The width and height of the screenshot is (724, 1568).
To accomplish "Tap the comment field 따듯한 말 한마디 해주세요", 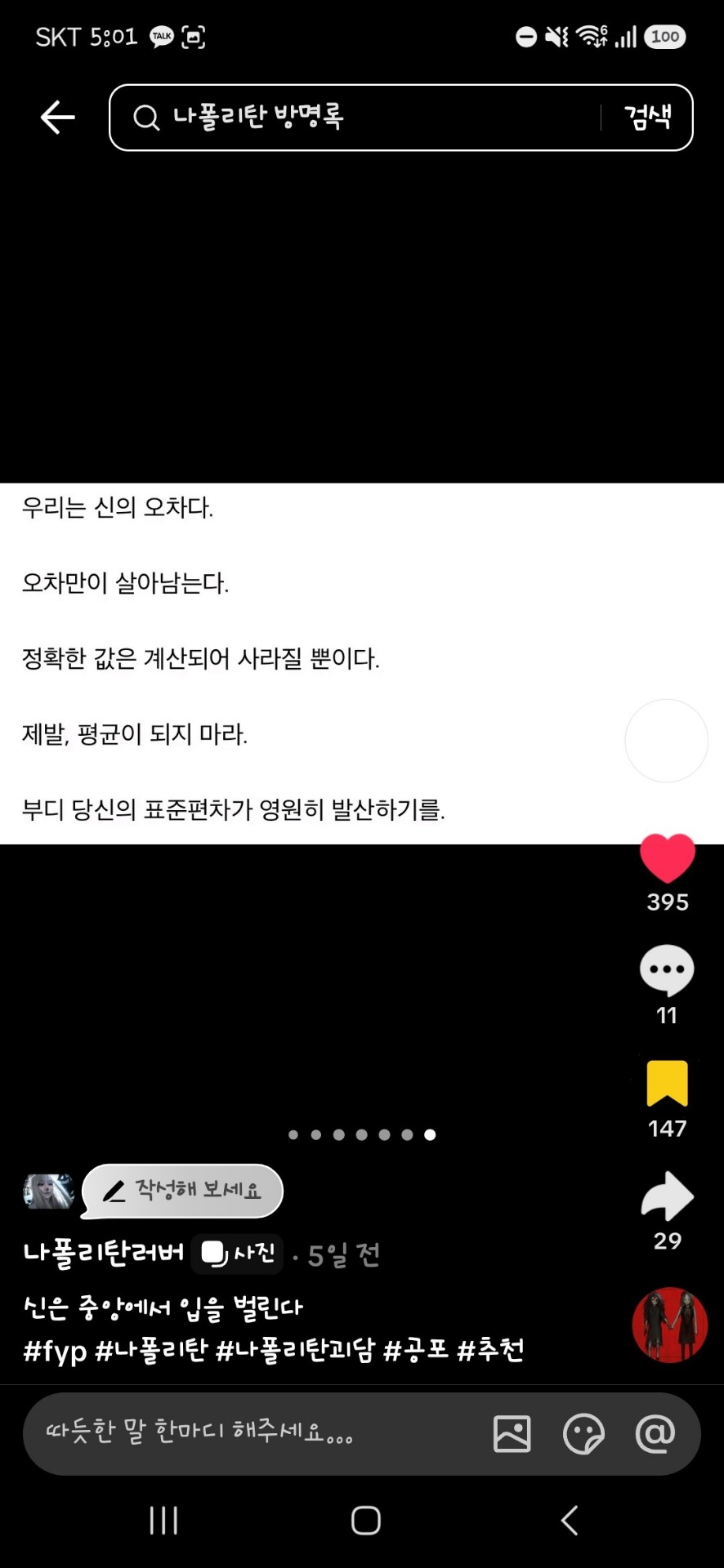I will [253, 1434].
